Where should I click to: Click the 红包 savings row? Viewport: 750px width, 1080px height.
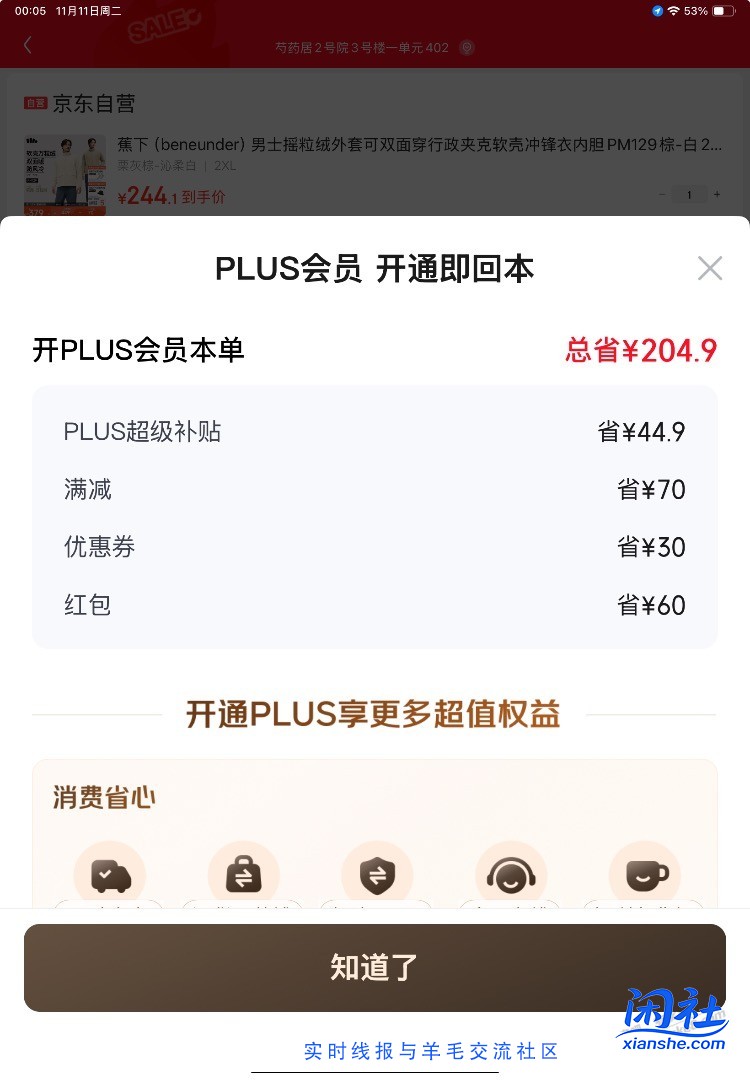tap(375, 605)
